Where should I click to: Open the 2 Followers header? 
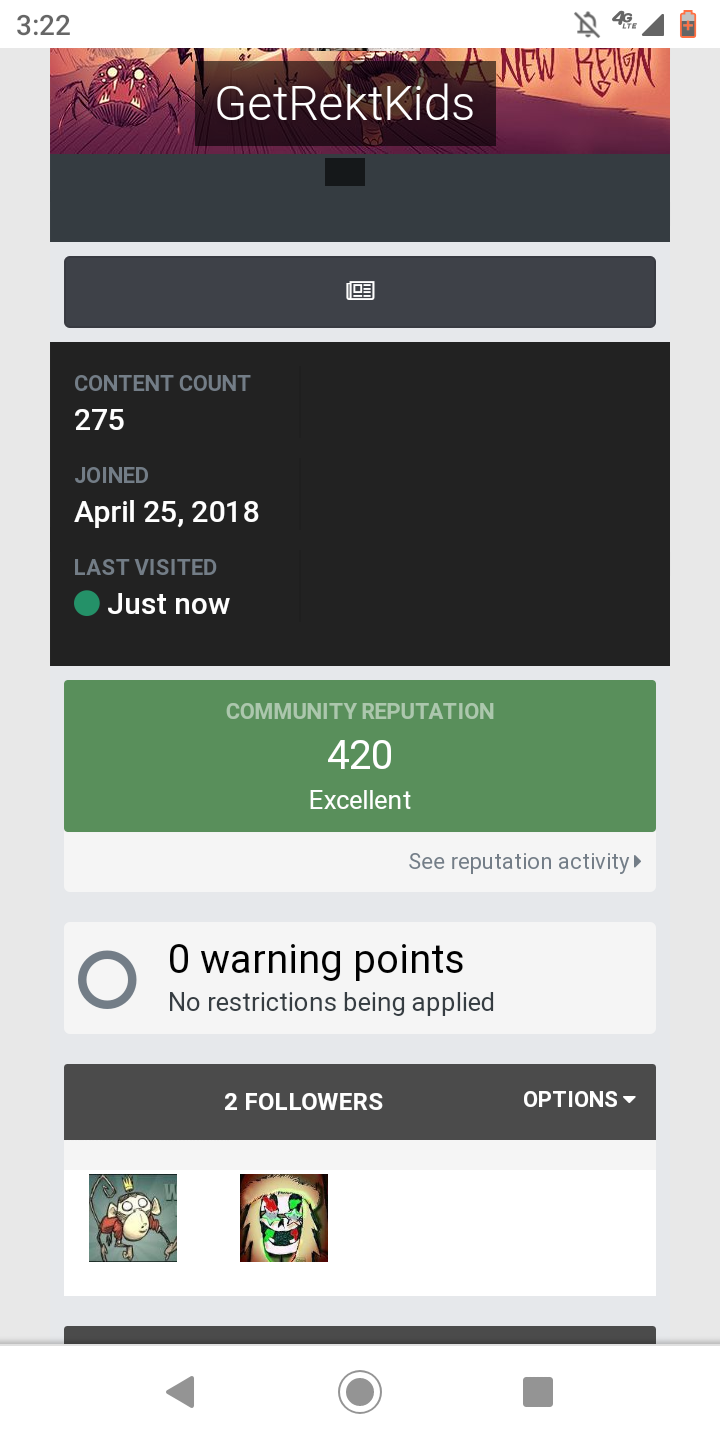(303, 1102)
